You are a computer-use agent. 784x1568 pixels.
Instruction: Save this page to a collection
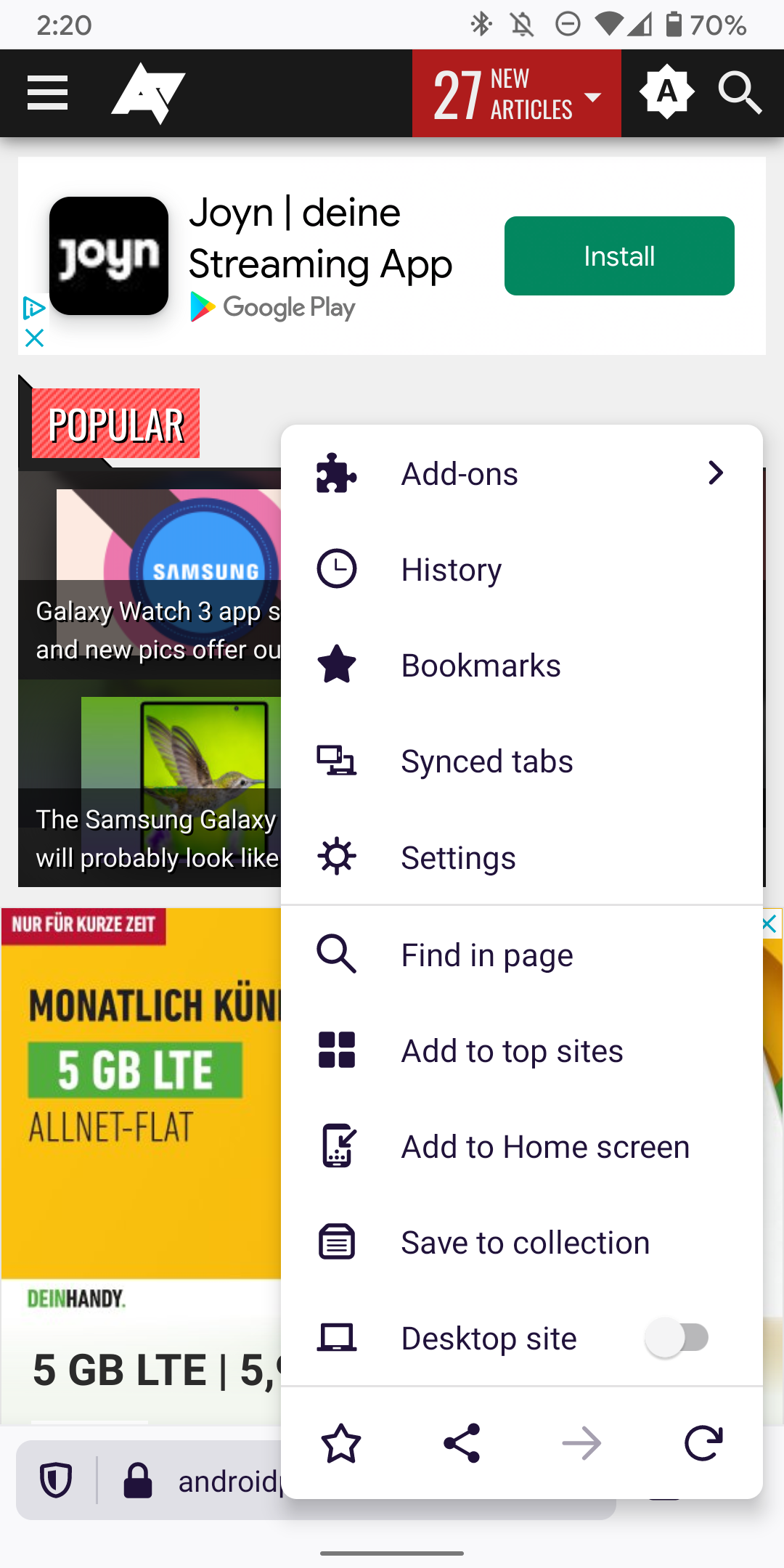point(521,1242)
